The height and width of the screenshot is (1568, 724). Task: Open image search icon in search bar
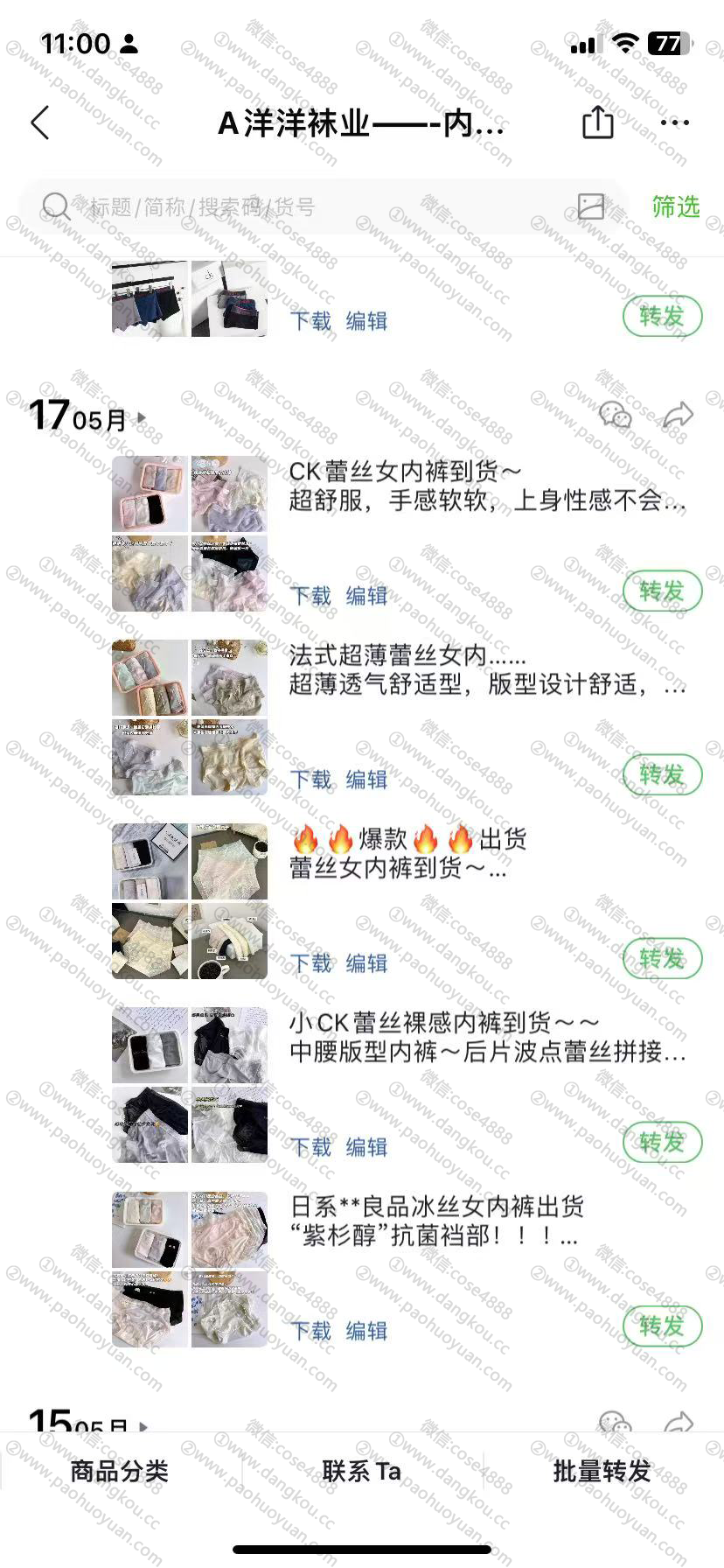(591, 206)
